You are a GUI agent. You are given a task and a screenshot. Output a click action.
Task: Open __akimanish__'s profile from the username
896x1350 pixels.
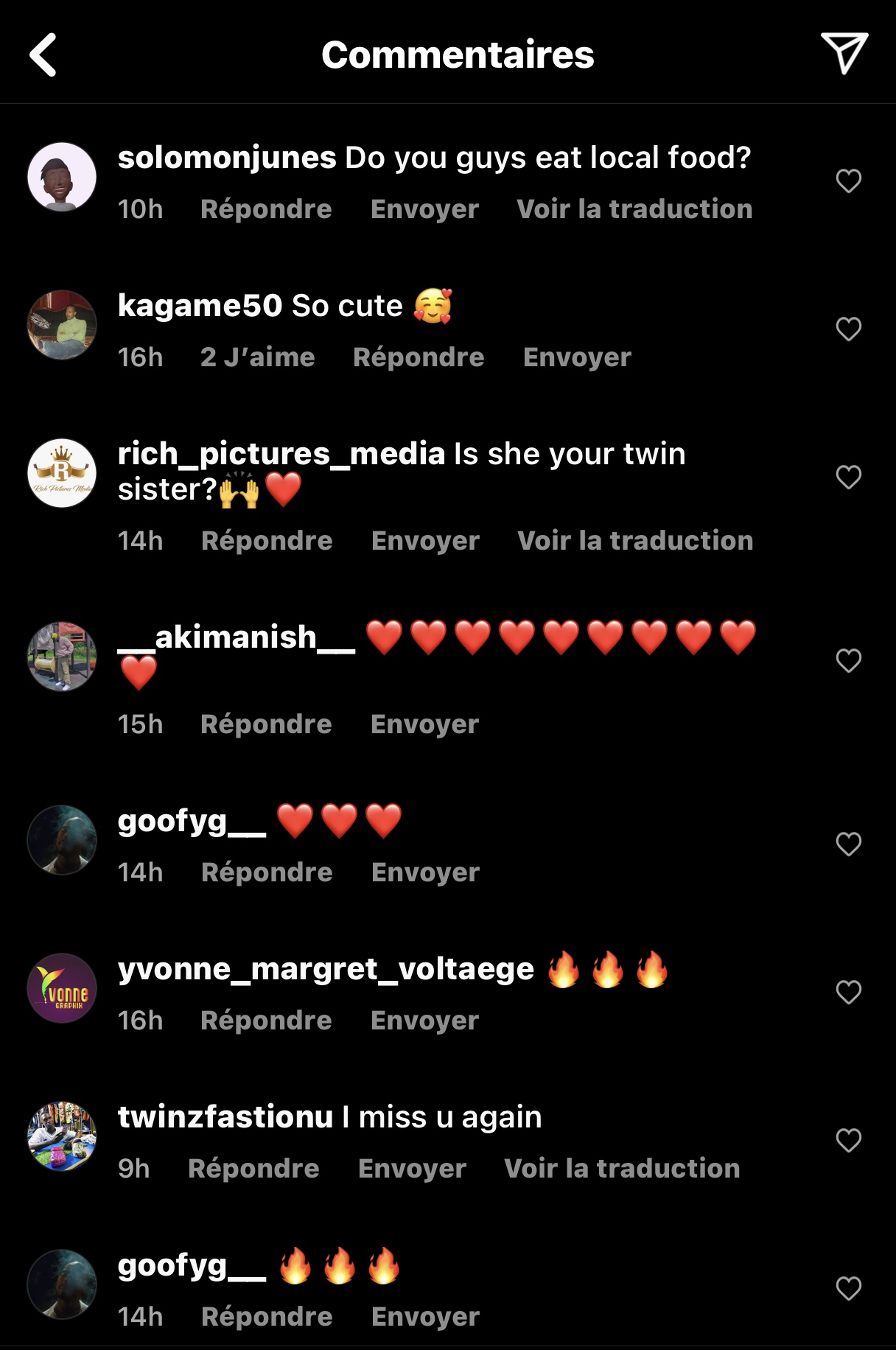click(x=237, y=637)
